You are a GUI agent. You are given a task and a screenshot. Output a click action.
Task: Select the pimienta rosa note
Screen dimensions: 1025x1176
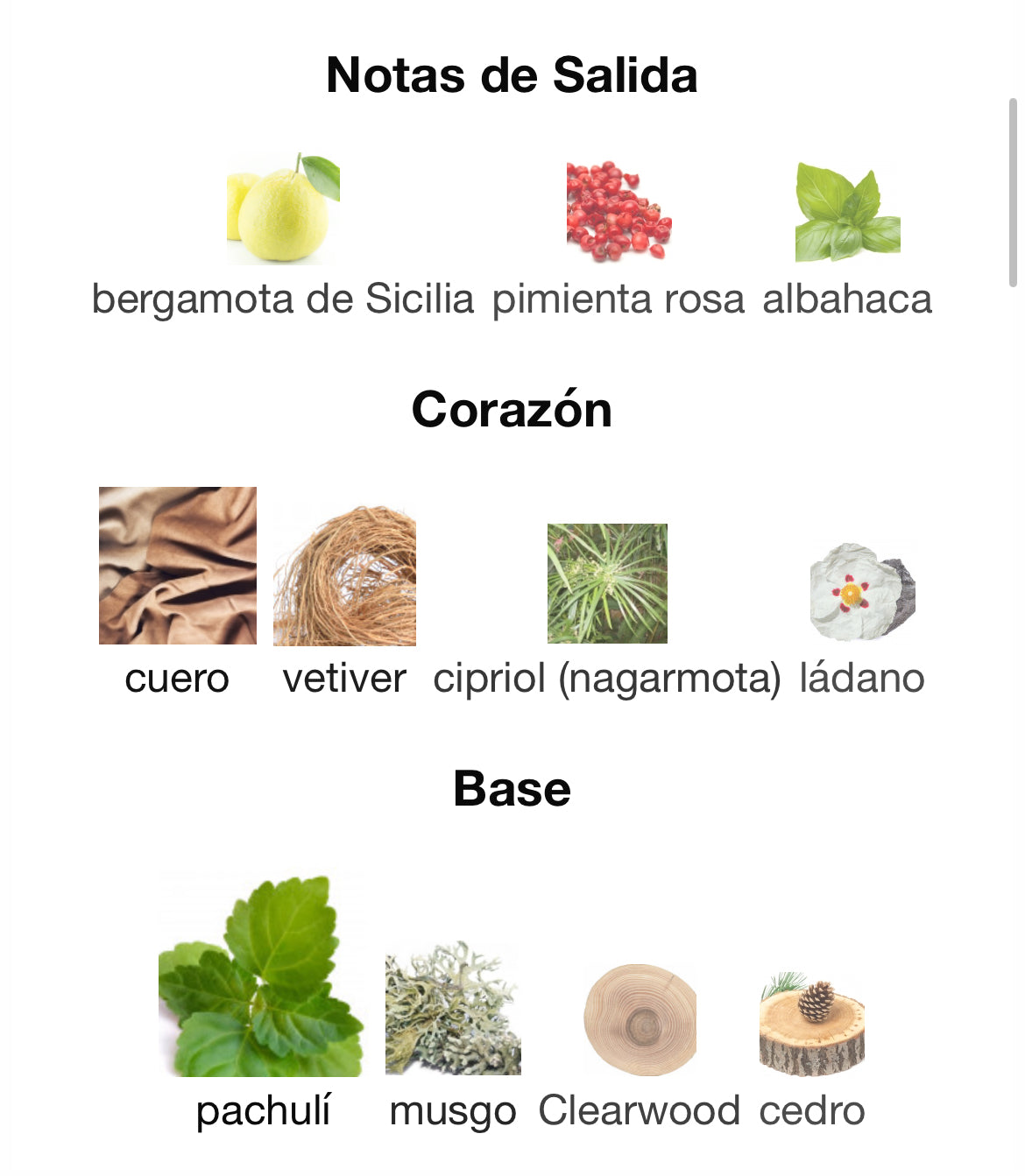click(619, 212)
